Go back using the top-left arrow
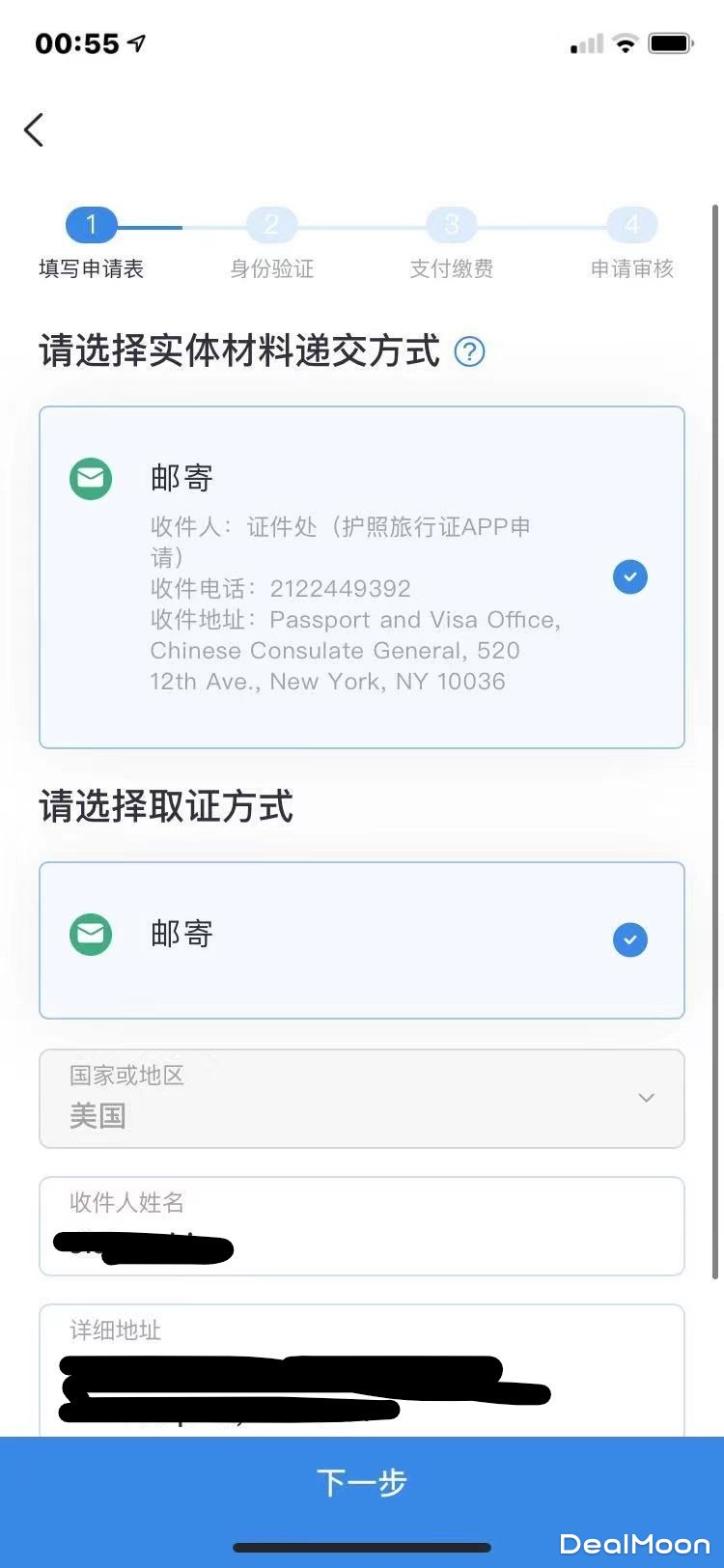 35,129
